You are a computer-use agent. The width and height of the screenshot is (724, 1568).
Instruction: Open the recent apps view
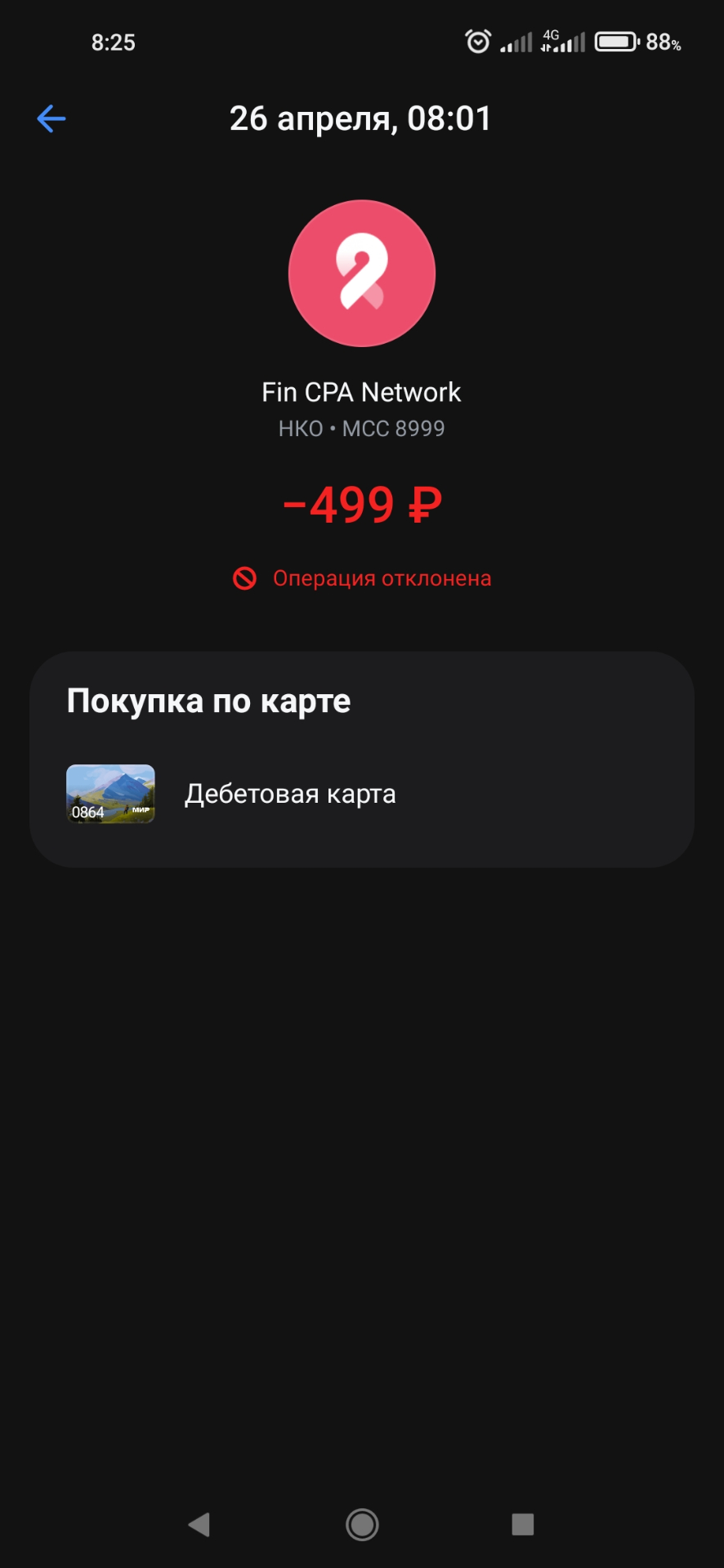(523, 1524)
